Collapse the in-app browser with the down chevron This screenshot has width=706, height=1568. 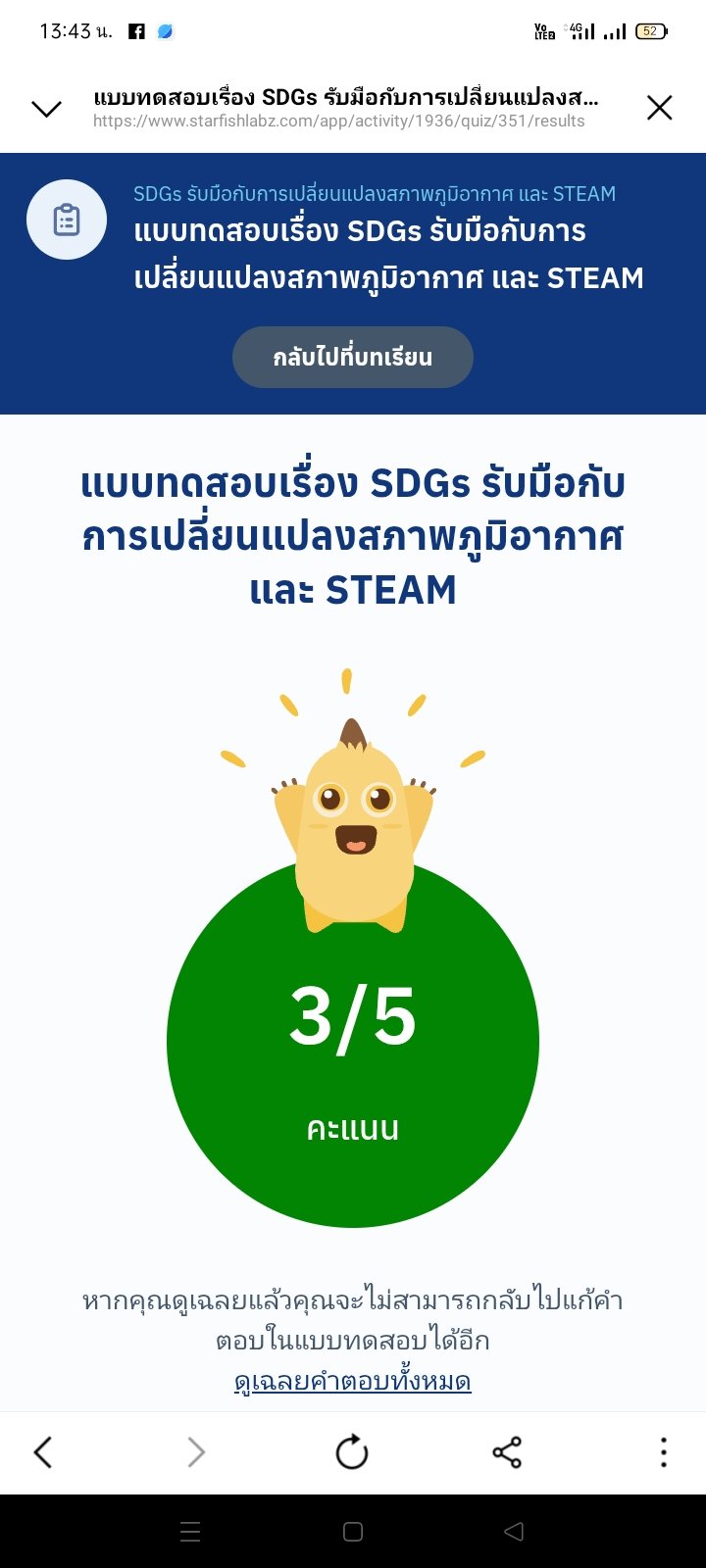(x=46, y=108)
